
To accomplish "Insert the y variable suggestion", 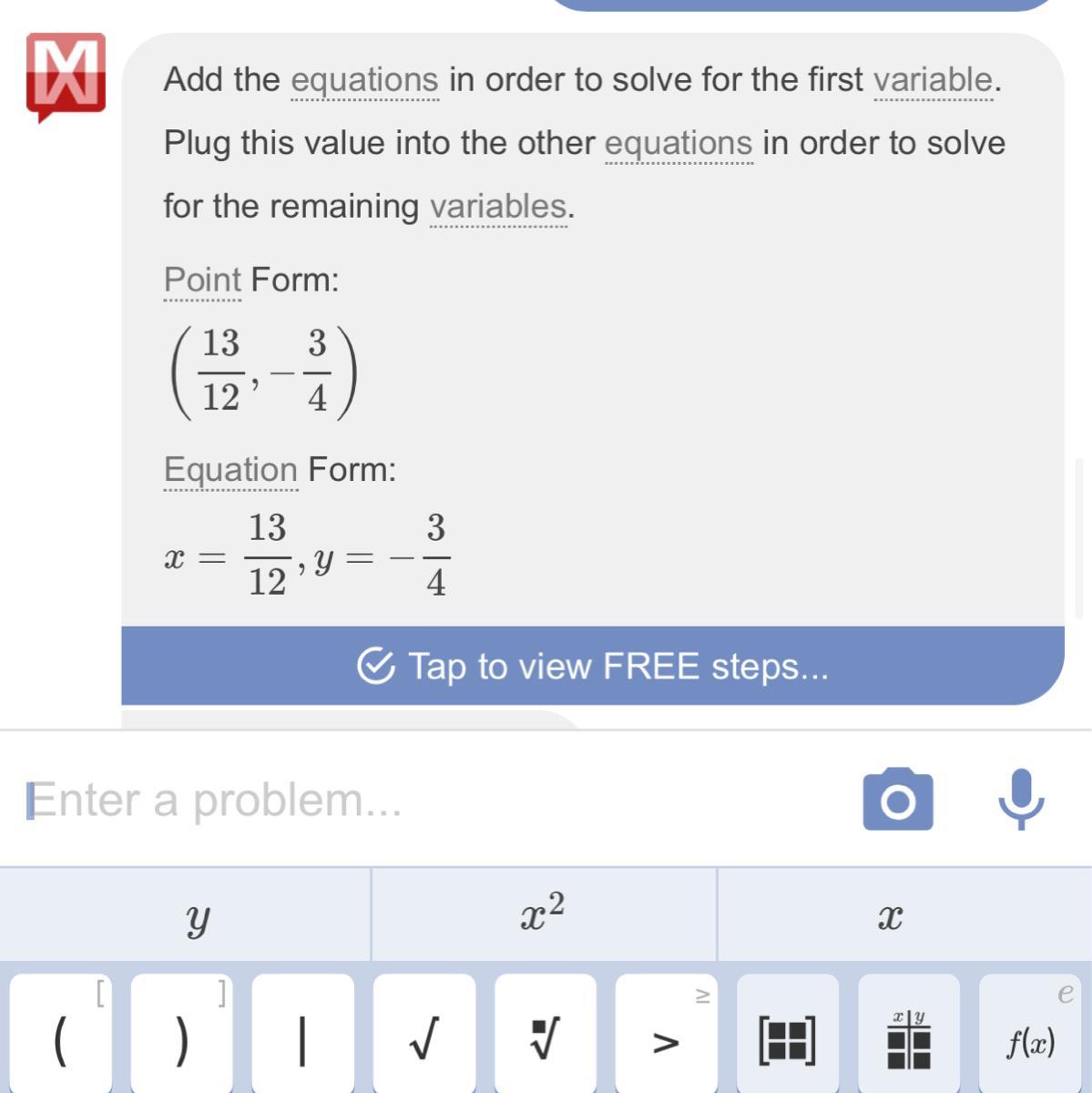I will pos(197,914).
